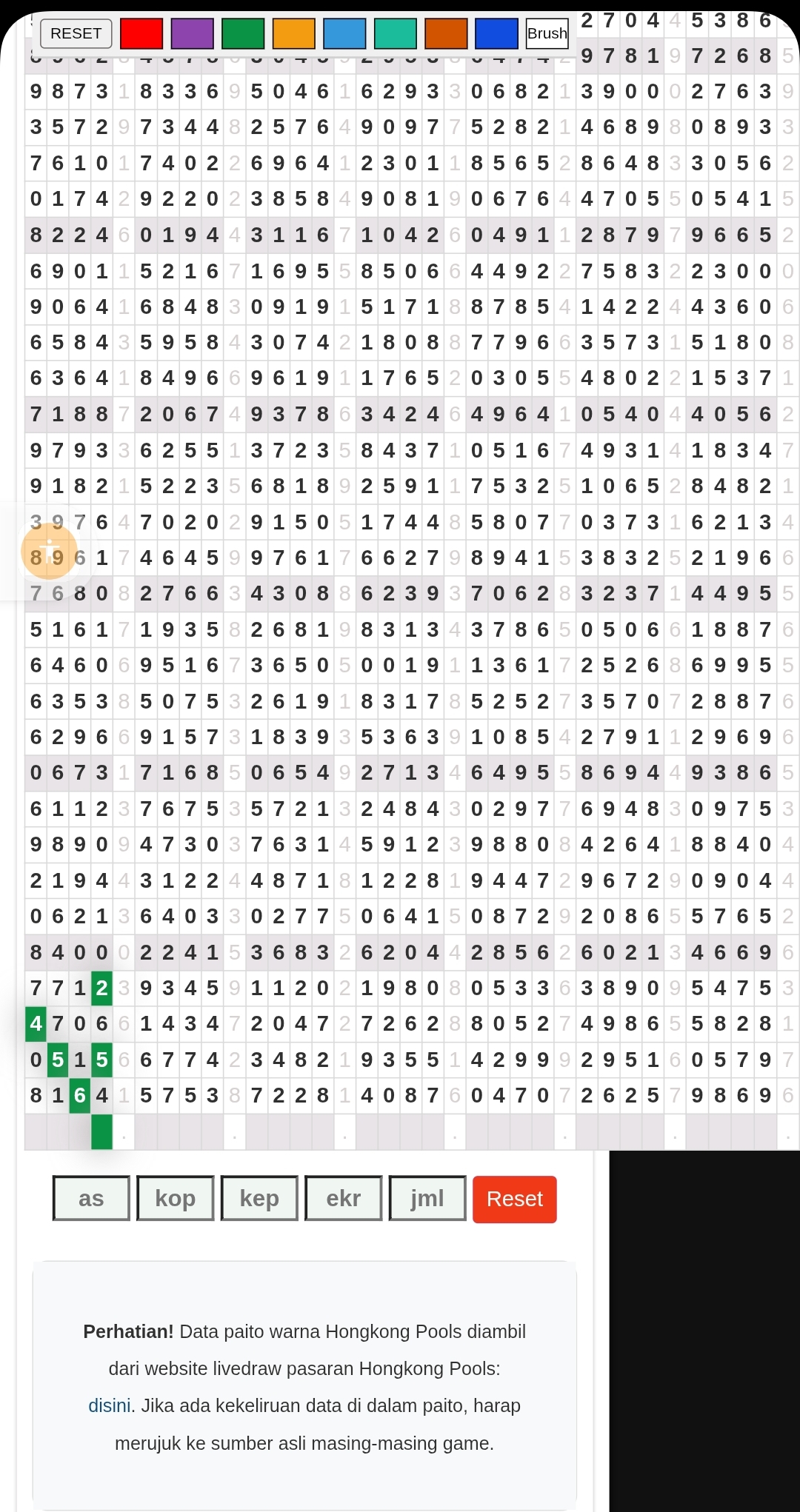Image resolution: width=800 pixels, height=1512 pixels.
Task: Select the "kep" button
Action: tap(259, 1198)
